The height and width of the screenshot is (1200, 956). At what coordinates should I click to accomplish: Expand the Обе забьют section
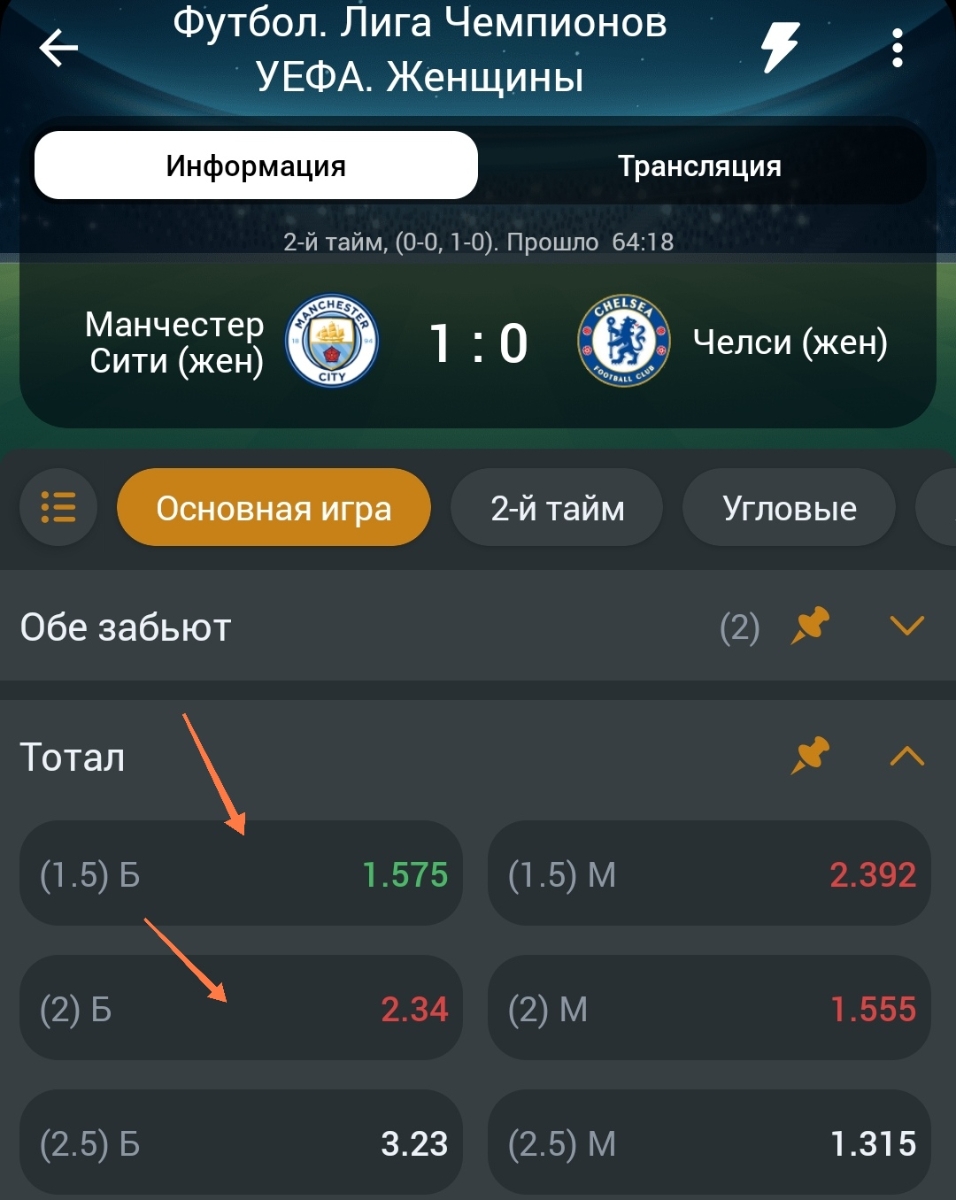(907, 627)
